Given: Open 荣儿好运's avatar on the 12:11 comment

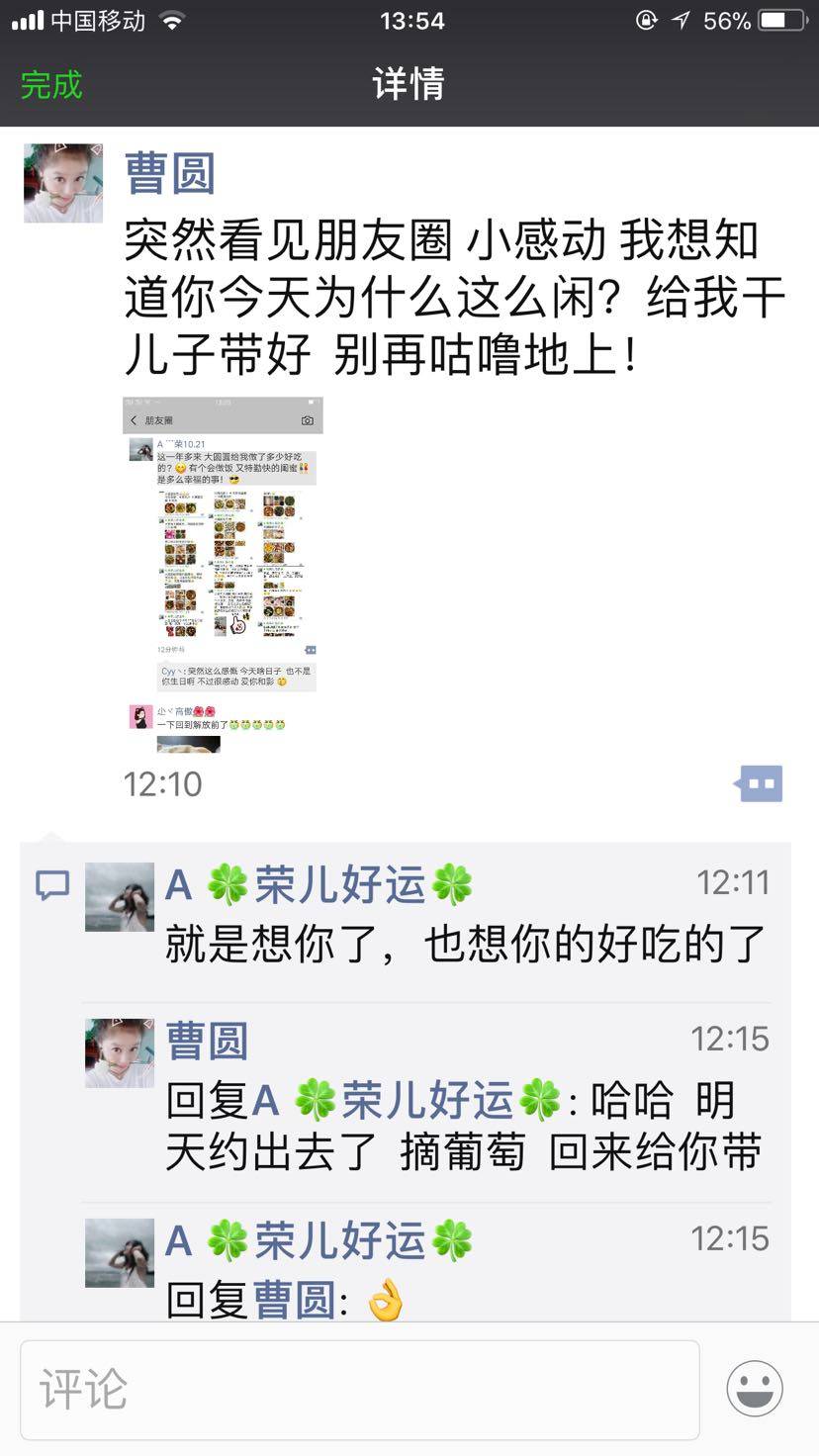Looking at the screenshot, I should [120, 897].
